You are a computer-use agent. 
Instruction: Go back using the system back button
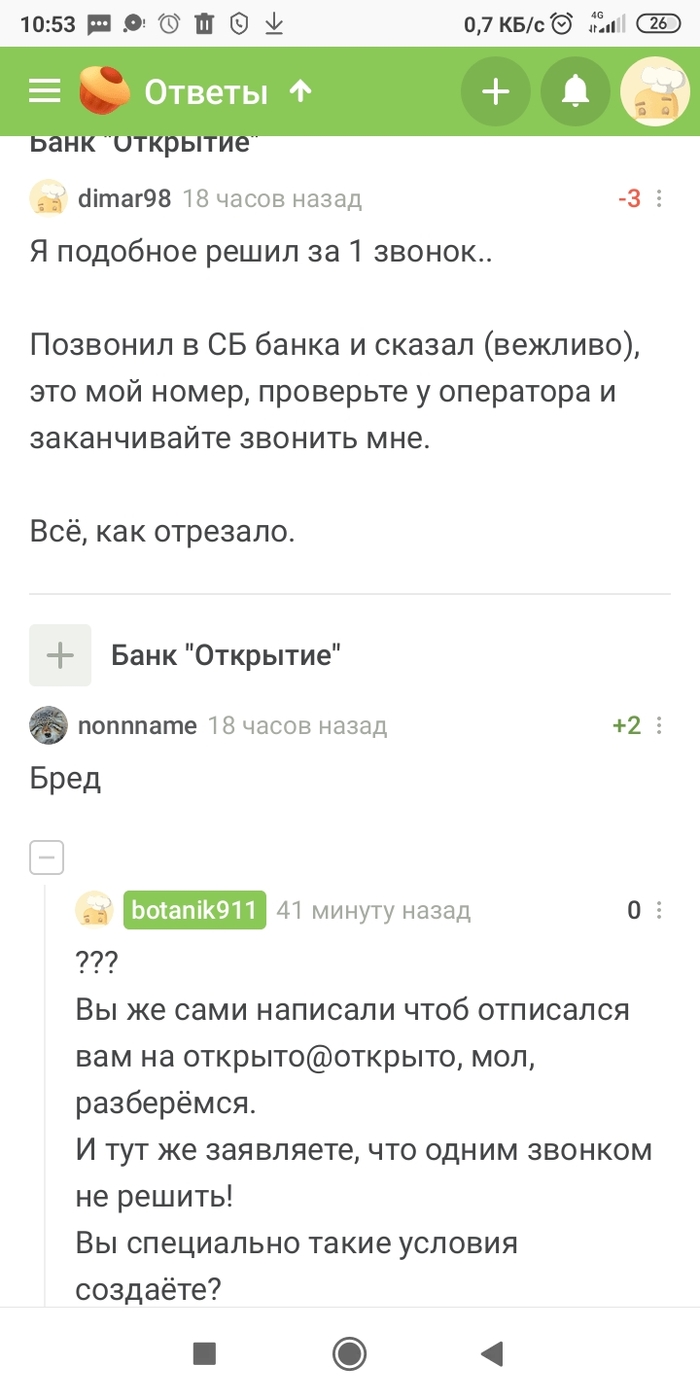tap(491, 1354)
